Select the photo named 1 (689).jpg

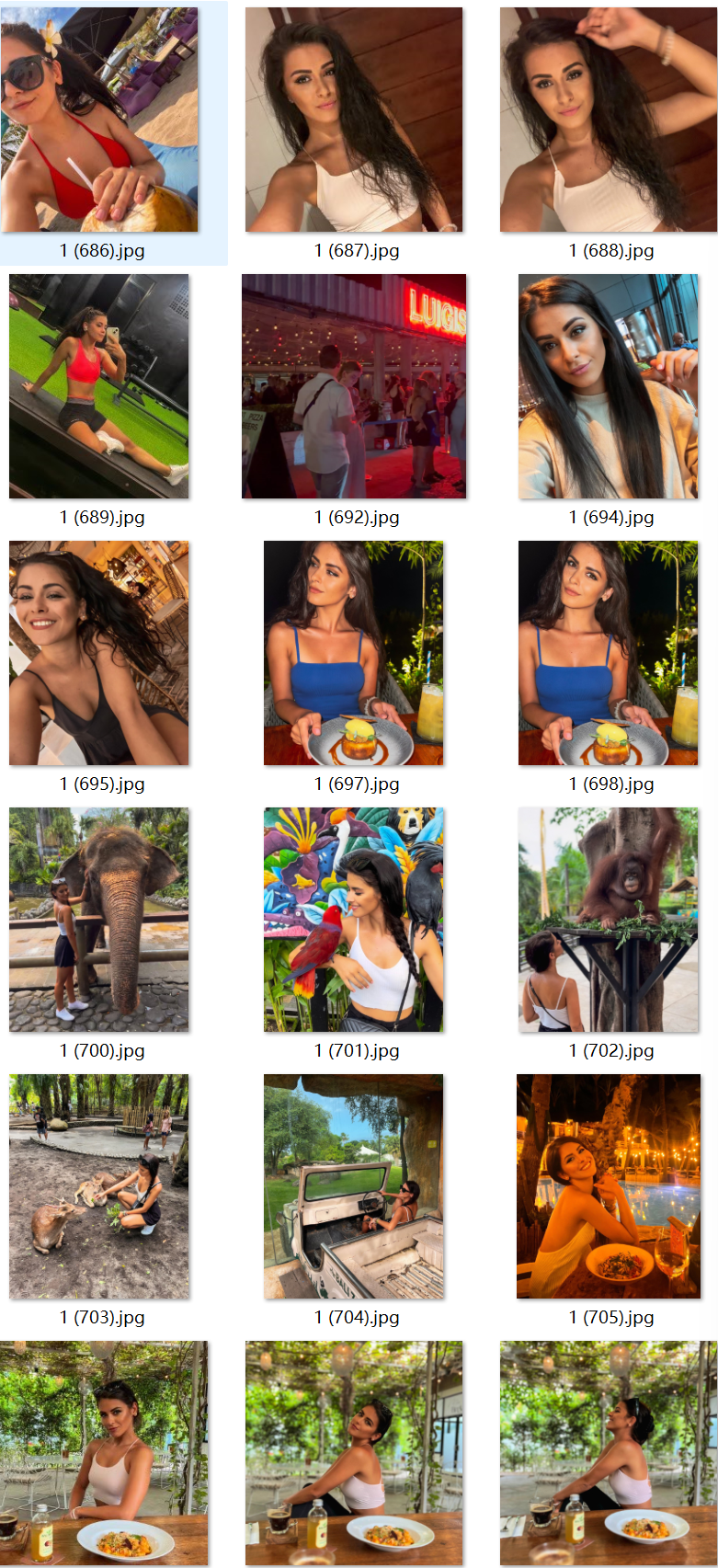99,386
